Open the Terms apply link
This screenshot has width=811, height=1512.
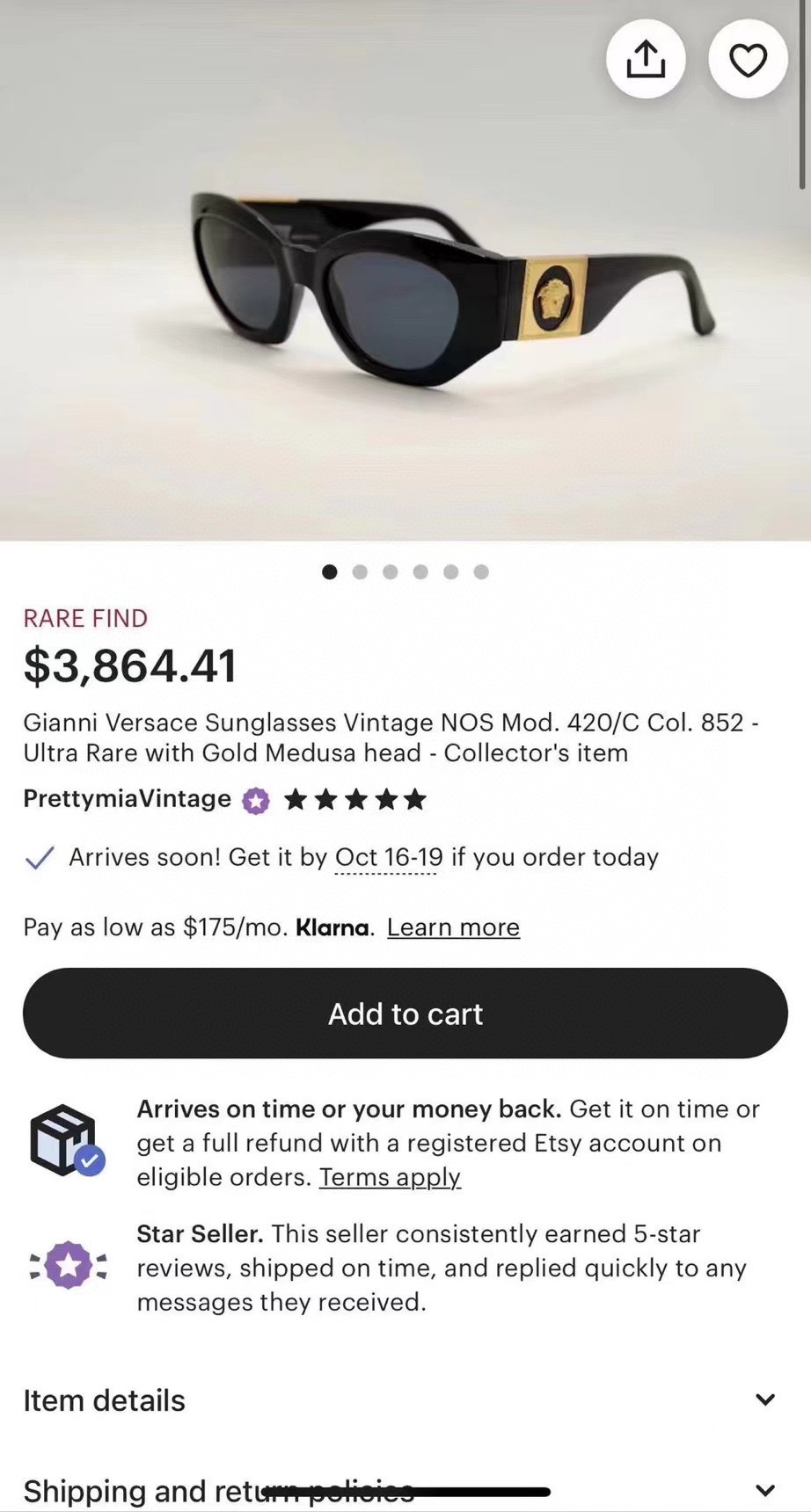pyautogui.click(x=390, y=1177)
